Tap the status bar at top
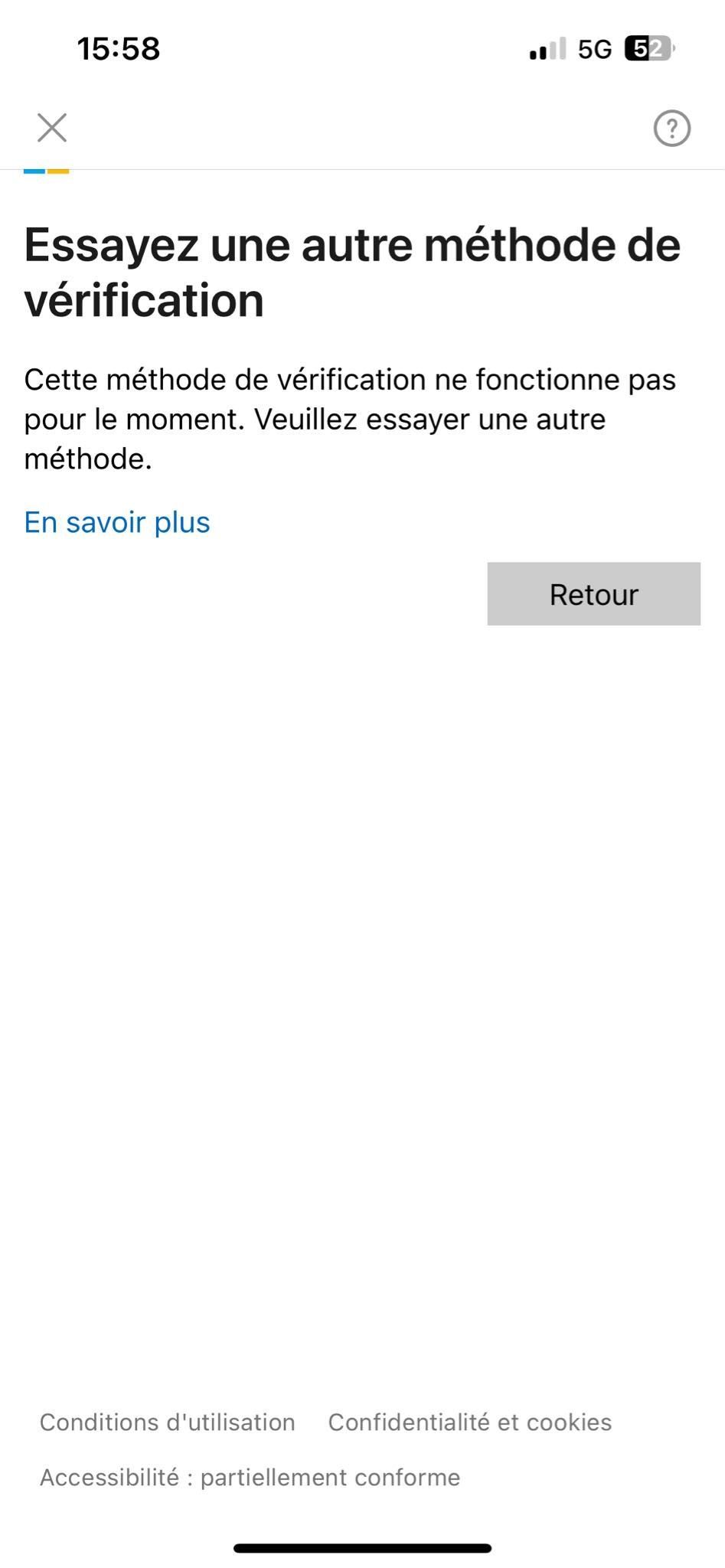Image resolution: width=725 pixels, height=1568 pixels. [x=362, y=49]
